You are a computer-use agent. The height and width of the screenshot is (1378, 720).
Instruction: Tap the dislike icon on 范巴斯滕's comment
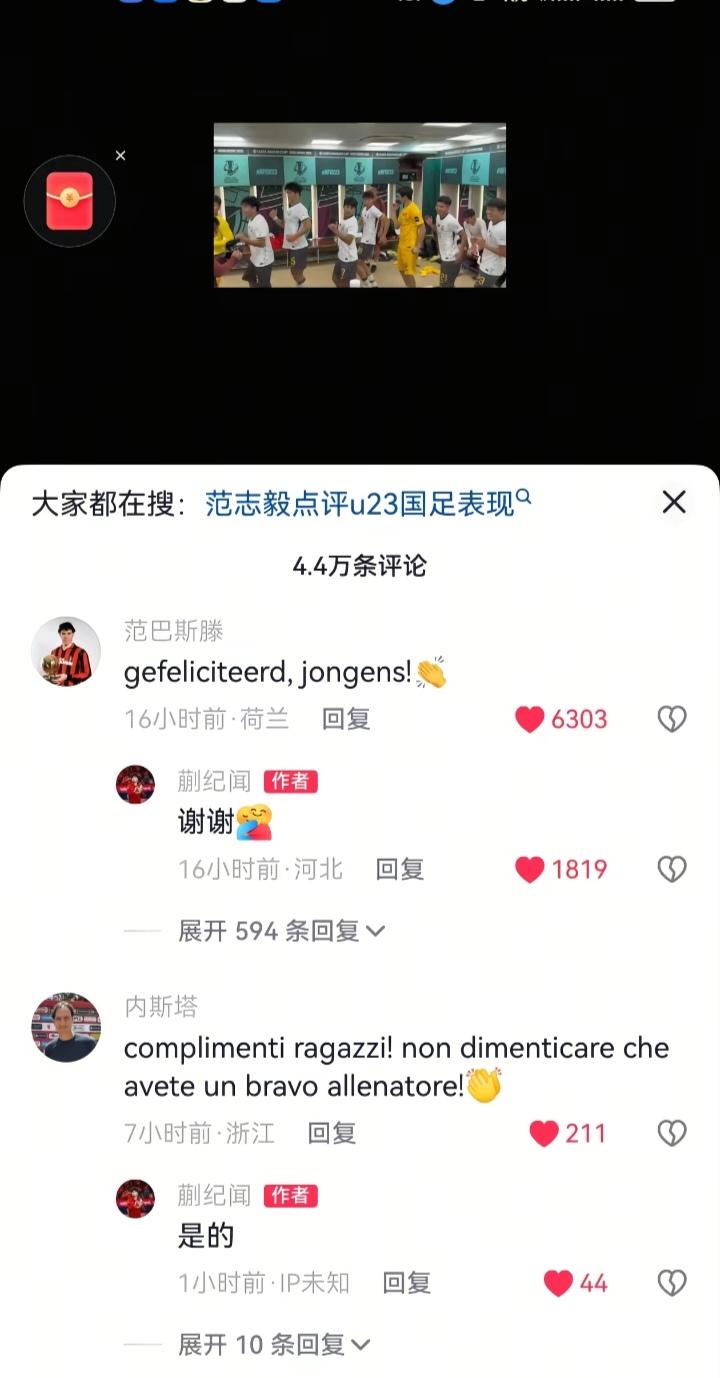(x=672, y=718)
